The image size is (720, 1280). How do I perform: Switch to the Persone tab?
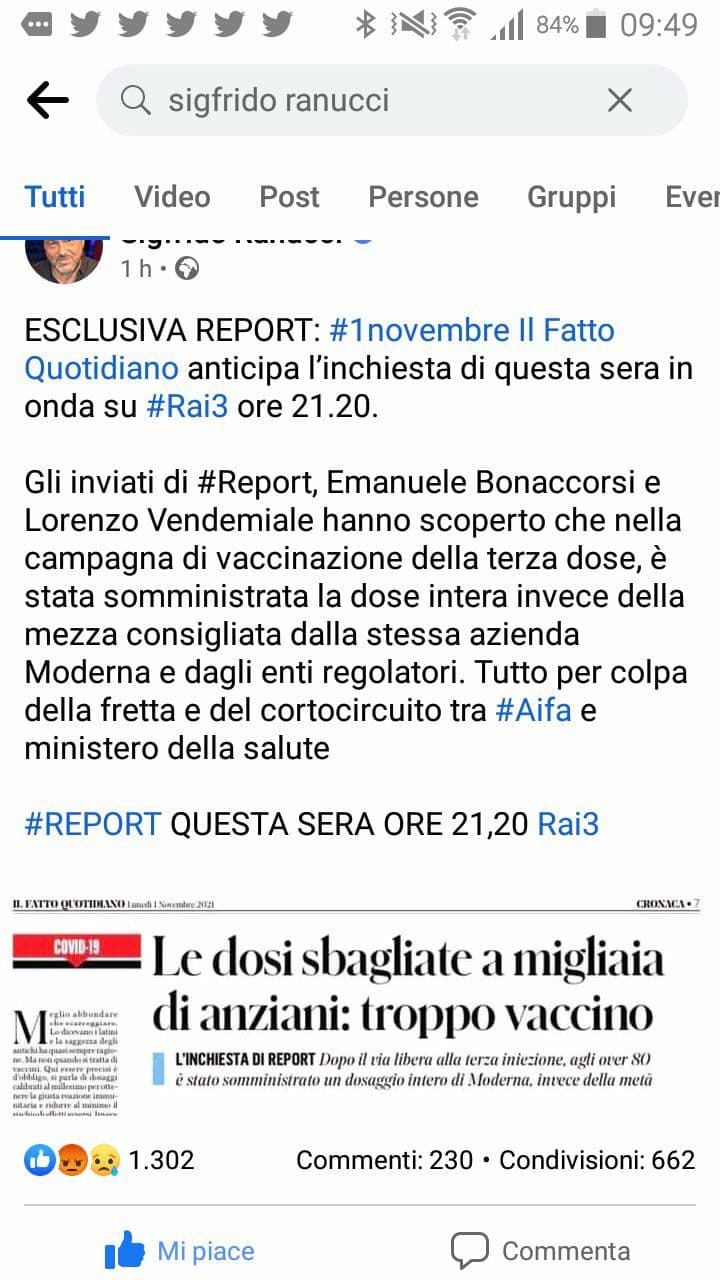click(x=423, y=197)
